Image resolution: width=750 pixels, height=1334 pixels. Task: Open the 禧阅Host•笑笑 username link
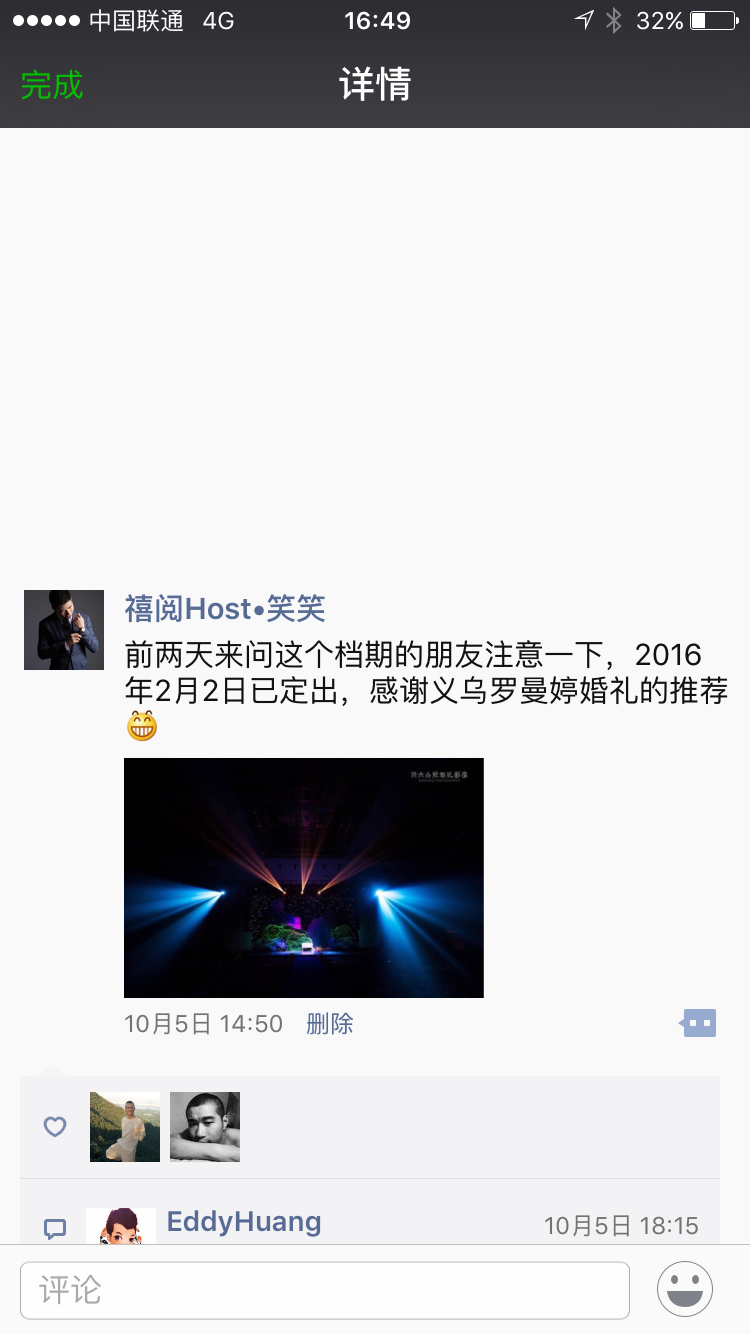pos(225,608)
